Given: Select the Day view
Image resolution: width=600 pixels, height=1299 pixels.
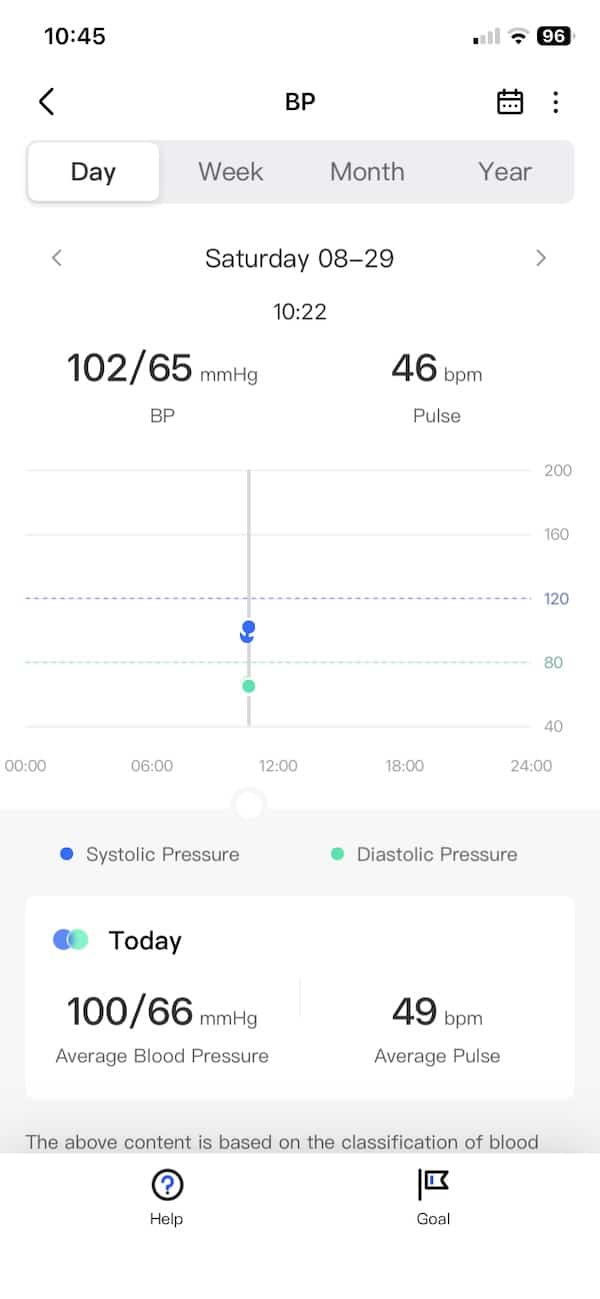Looking at the screenshot, I should tap(93, 172).
